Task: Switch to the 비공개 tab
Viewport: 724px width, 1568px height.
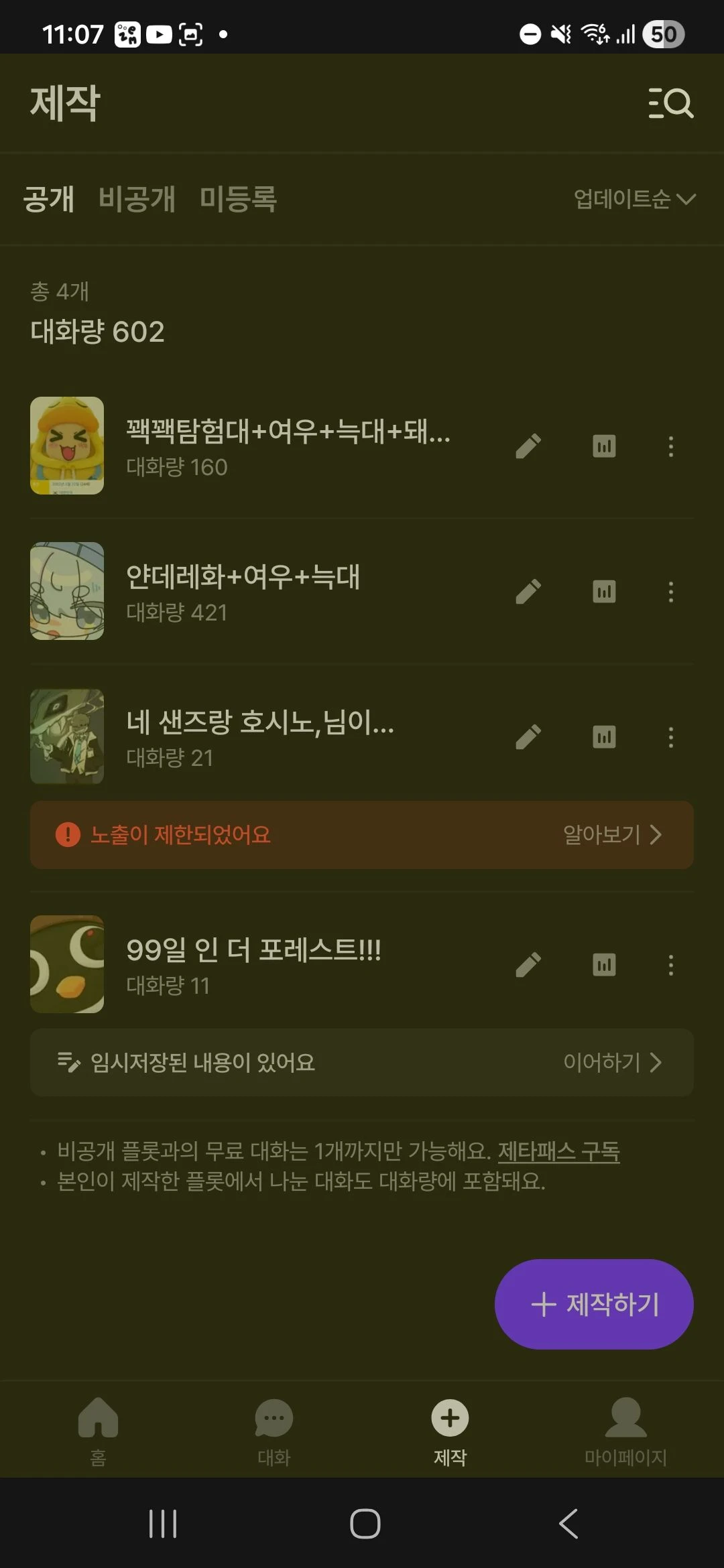Action: 137,199
